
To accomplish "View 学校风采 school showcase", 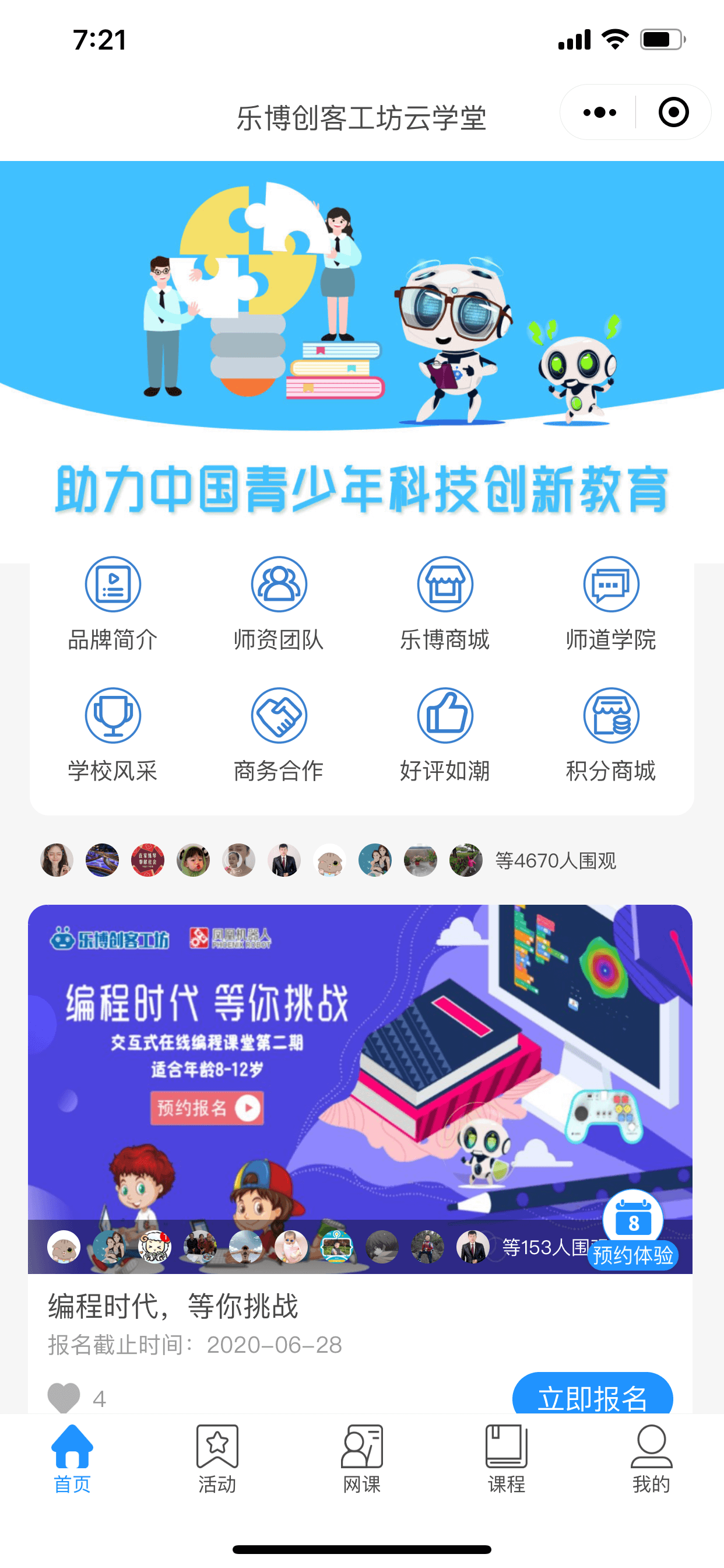I will (113, 734).
